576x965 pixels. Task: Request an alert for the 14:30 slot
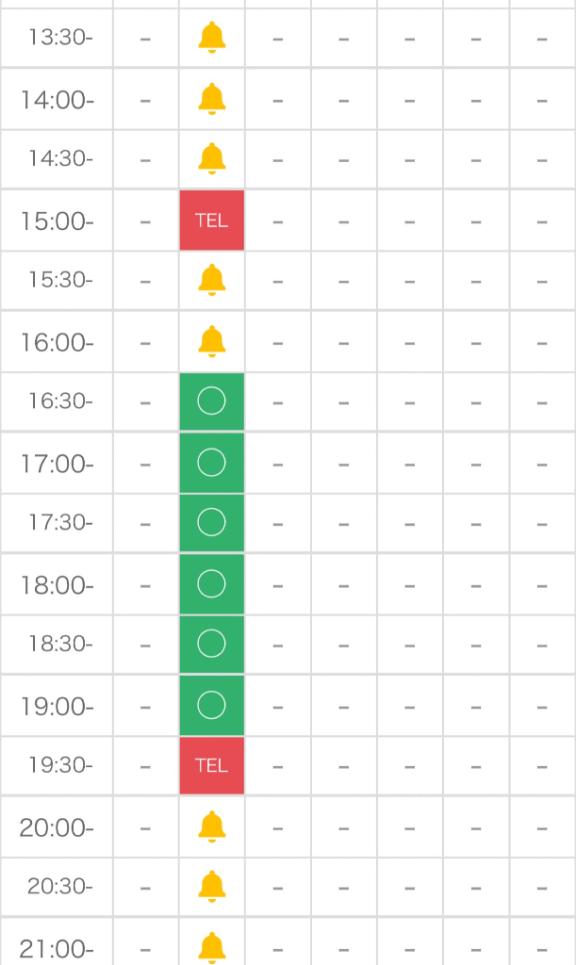(x=212, y=158)
